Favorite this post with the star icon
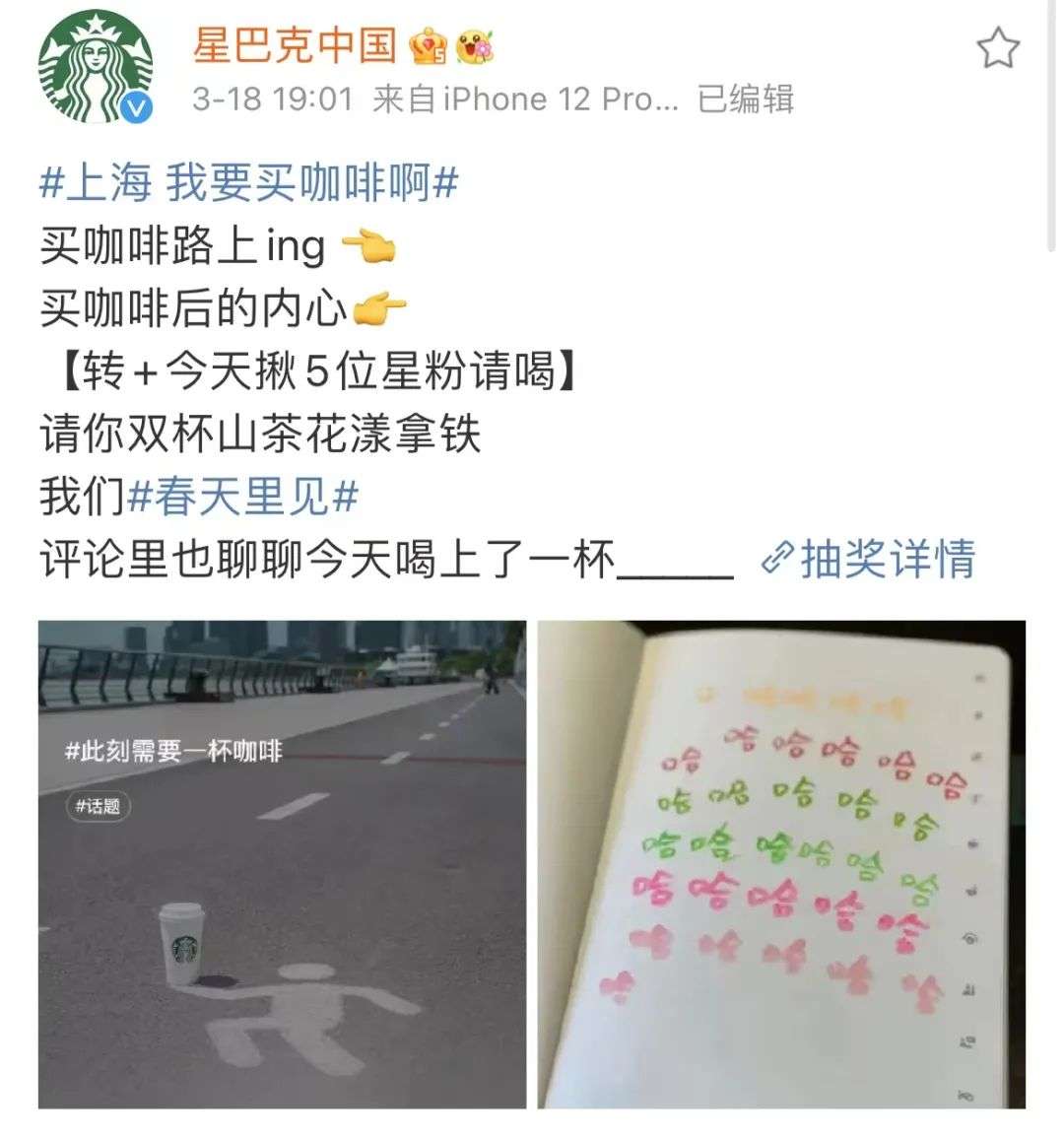This screenshot has height=1139, width=1064. tap(998, 47)
